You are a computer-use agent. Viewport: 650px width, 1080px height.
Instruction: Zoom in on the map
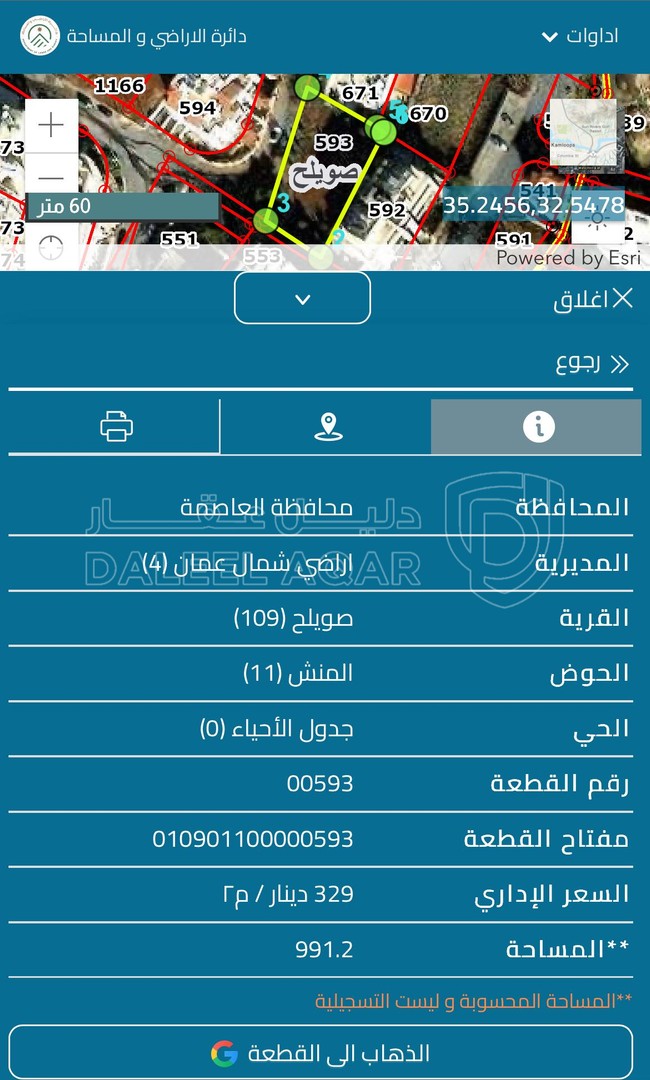point(50,125)
